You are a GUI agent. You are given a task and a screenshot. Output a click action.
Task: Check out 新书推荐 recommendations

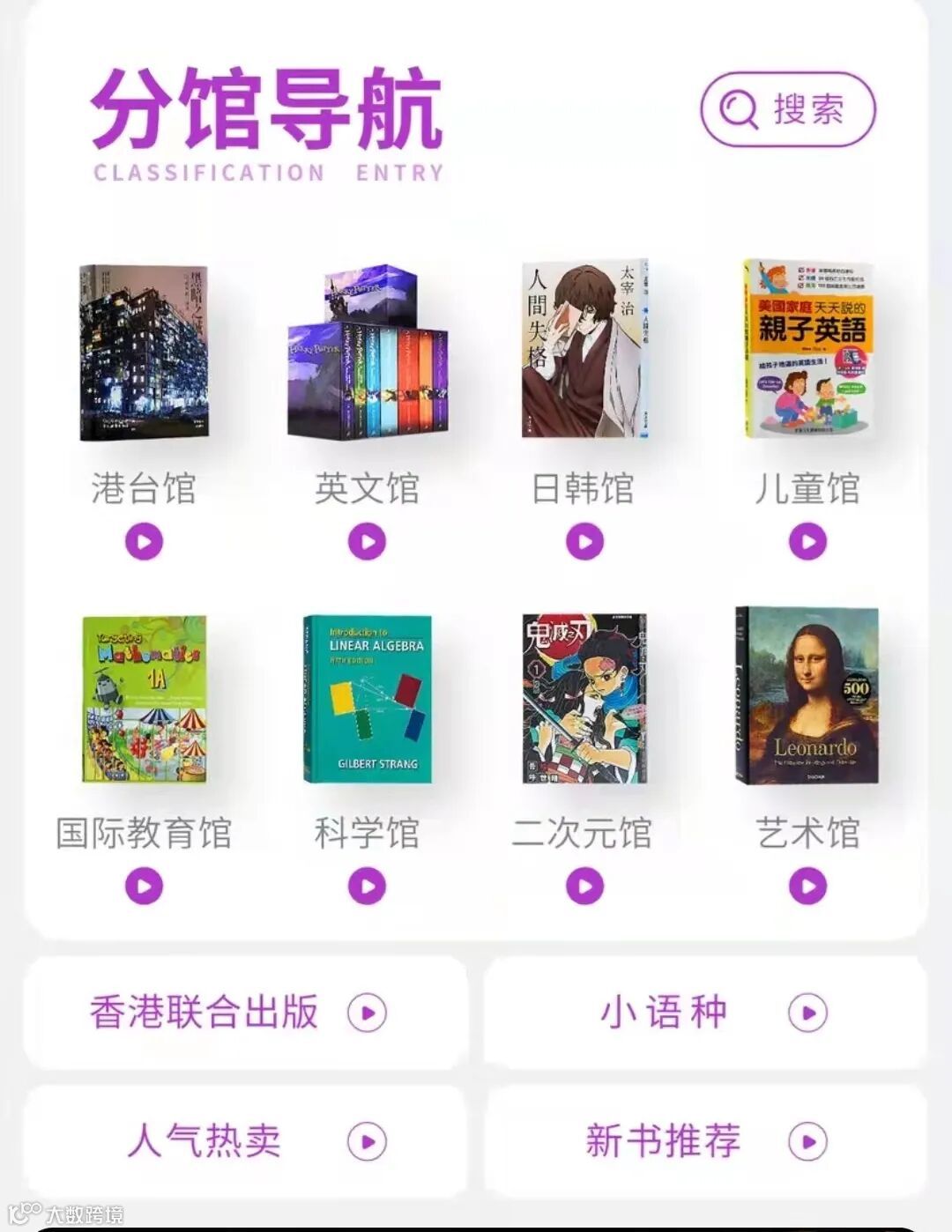click(x=706, y=1141)
